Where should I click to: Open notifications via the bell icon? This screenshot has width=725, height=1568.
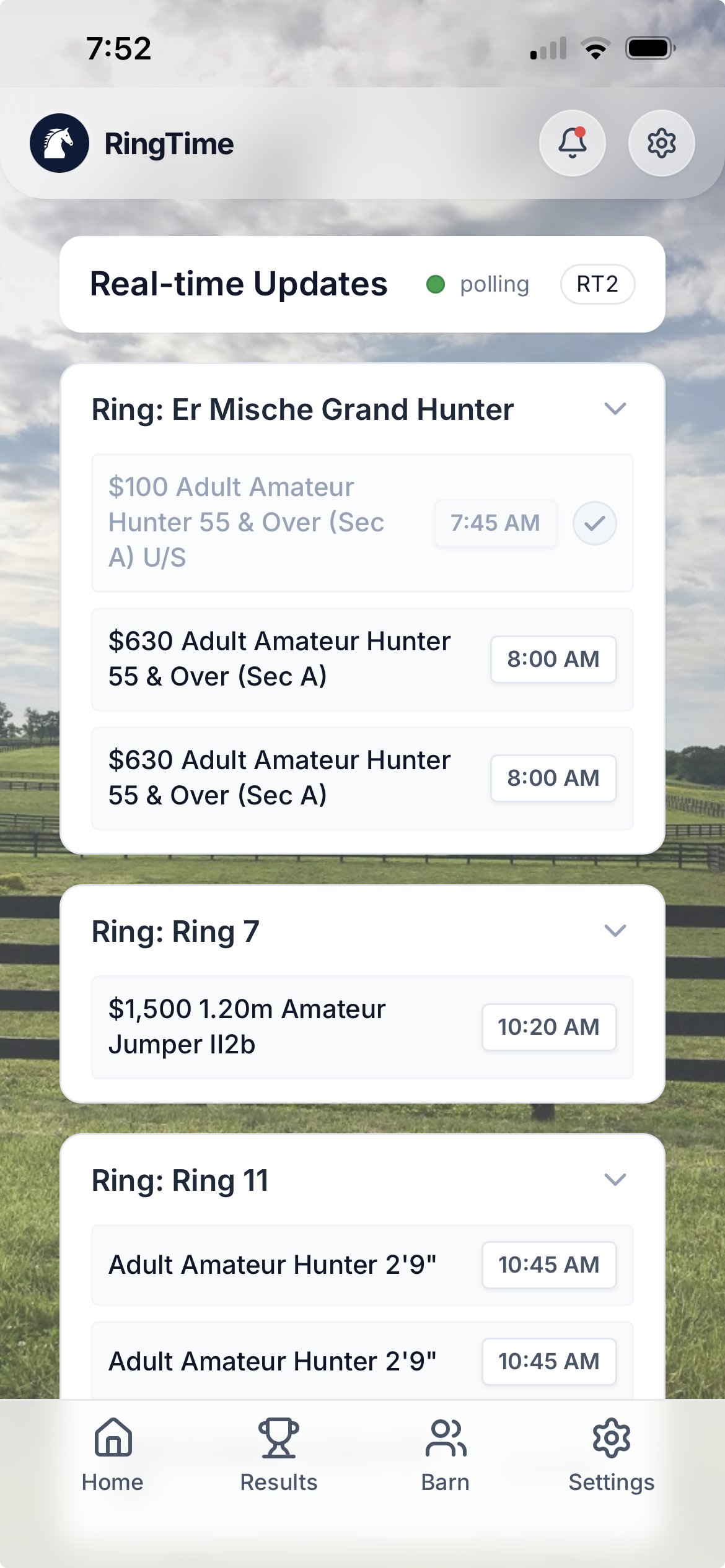572,142
